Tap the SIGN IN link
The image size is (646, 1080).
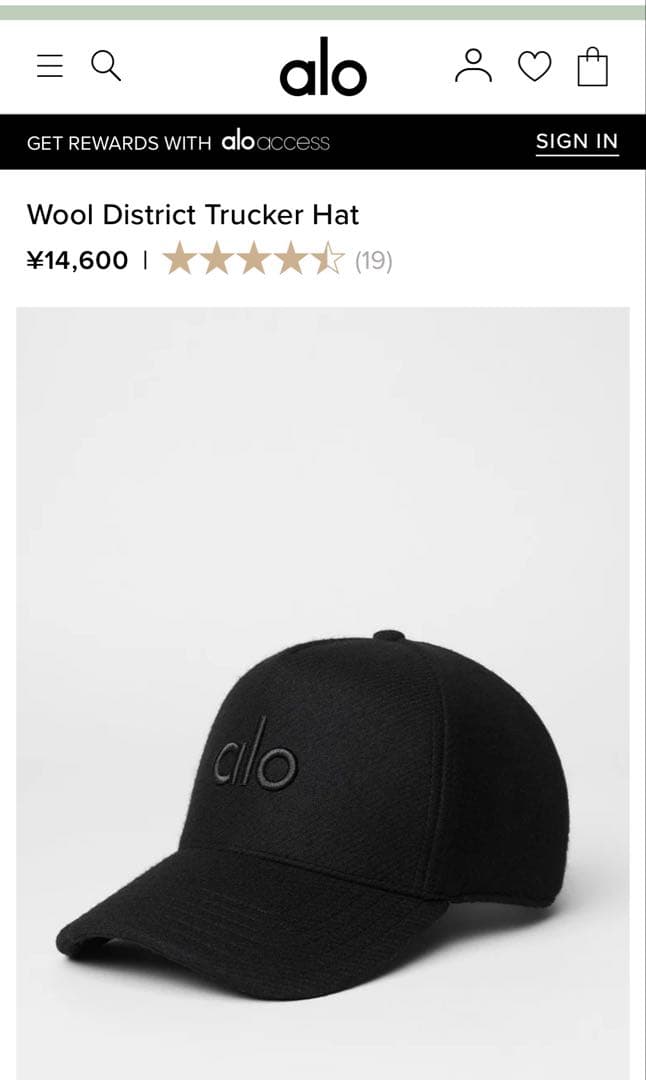coord(577,142)
